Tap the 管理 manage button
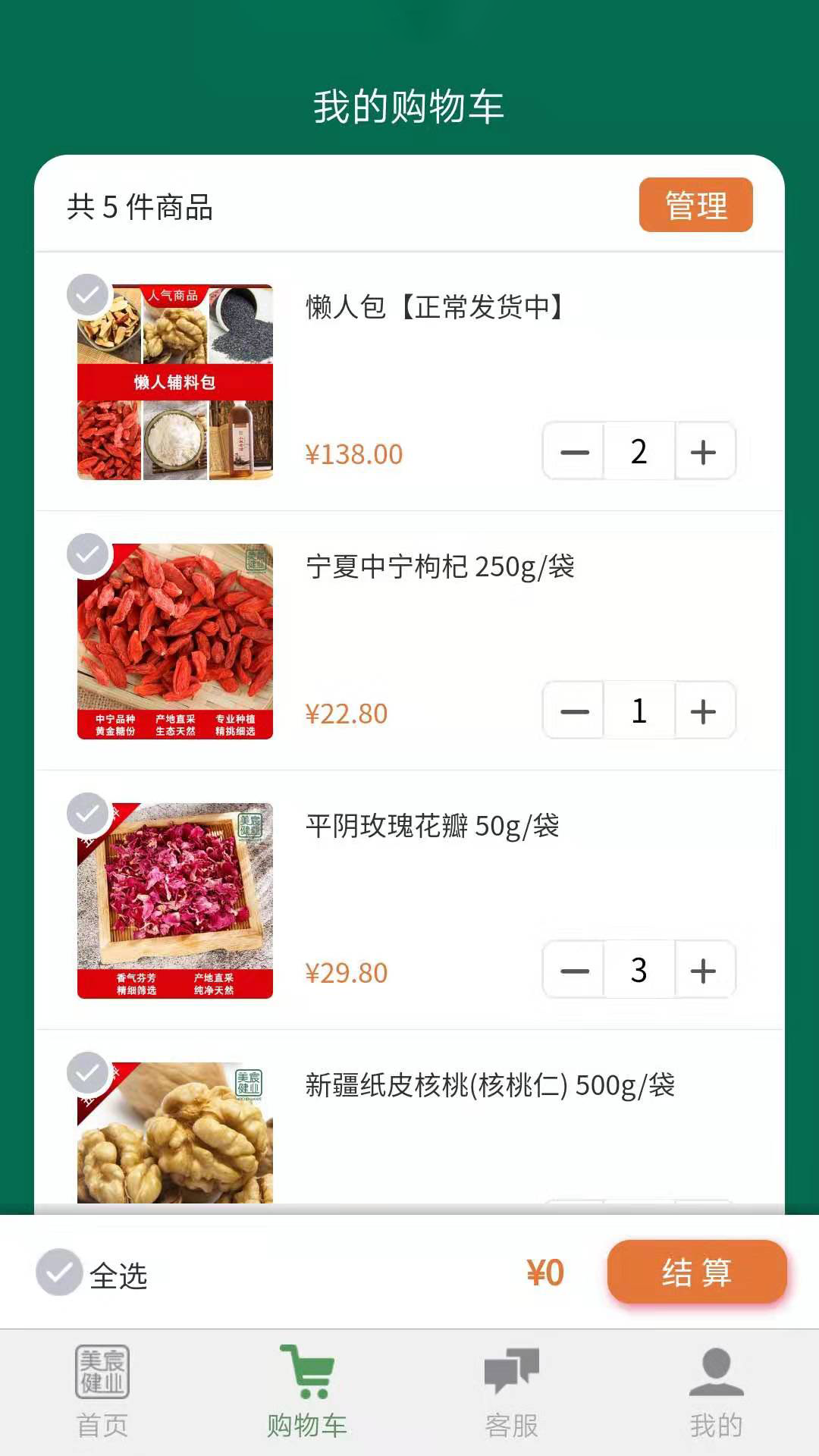This screenshot has width=819, height=1456. point(695,205)
